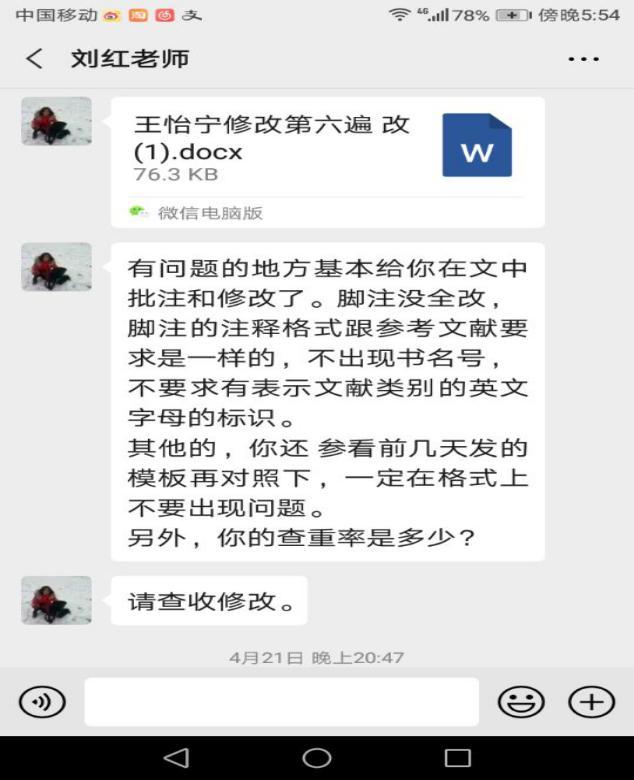Go to home via navigation bar
Screen dimensions: 634x780
point(317,757)
